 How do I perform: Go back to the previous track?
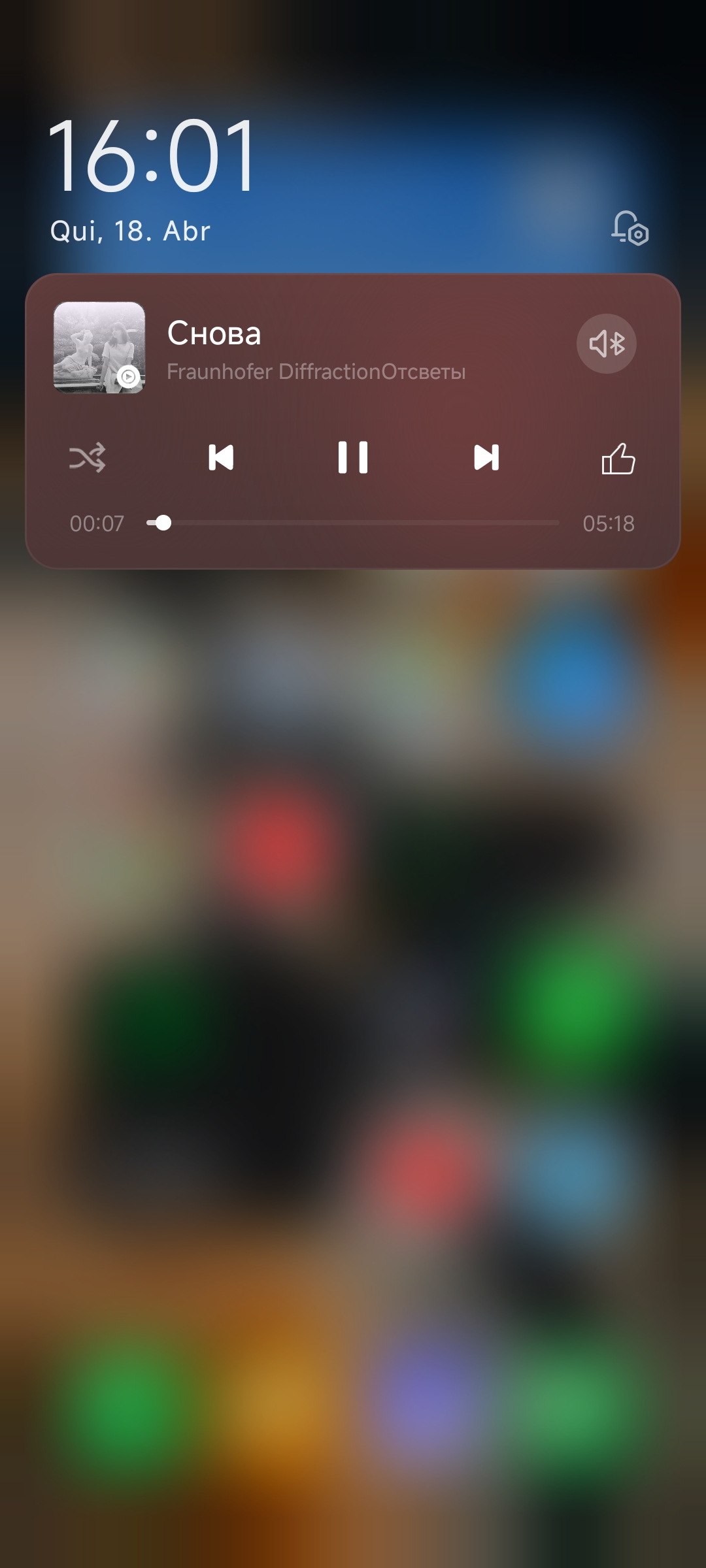tap(221, 457)
